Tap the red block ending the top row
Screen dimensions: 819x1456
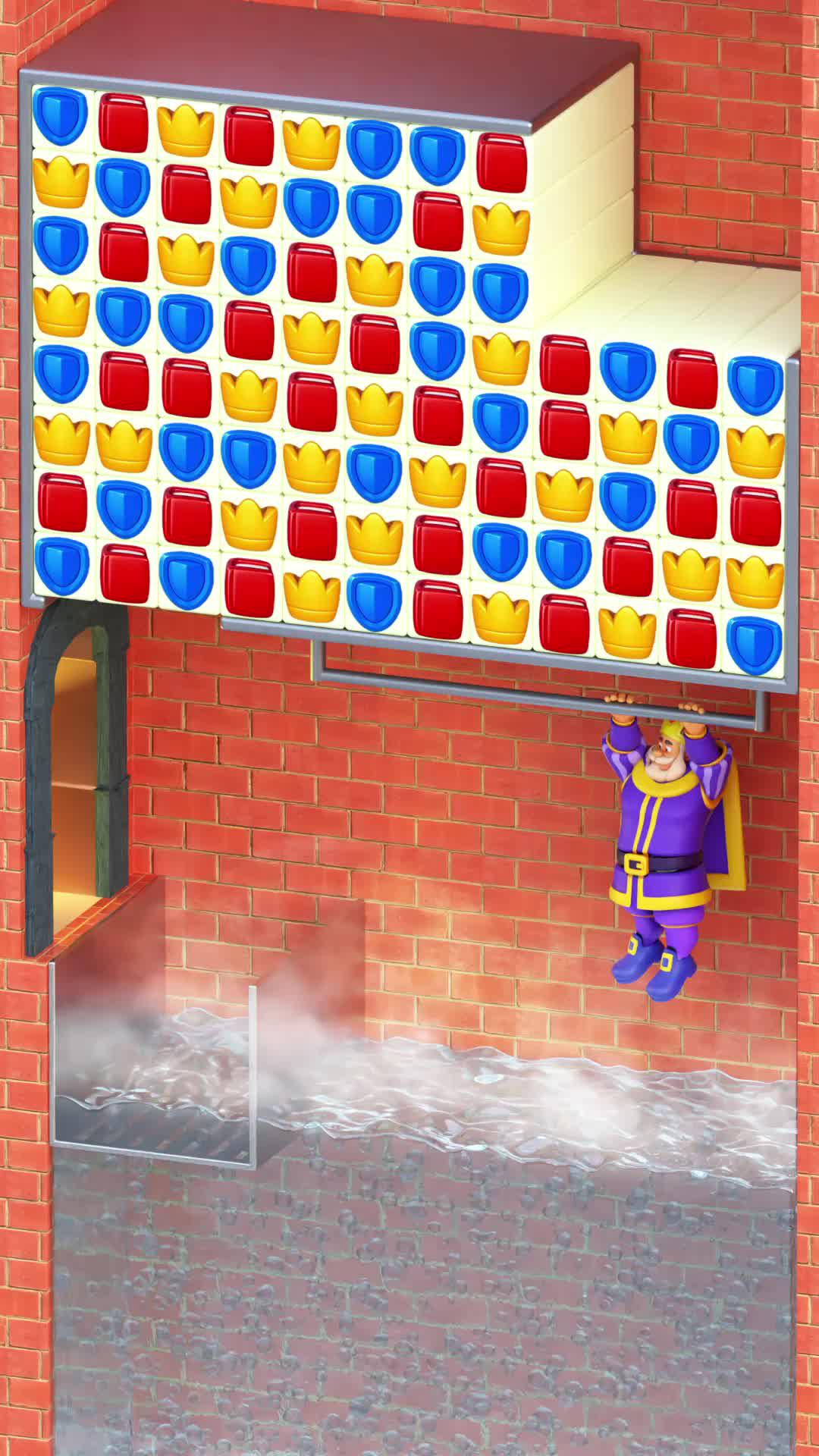coord(501,162)
